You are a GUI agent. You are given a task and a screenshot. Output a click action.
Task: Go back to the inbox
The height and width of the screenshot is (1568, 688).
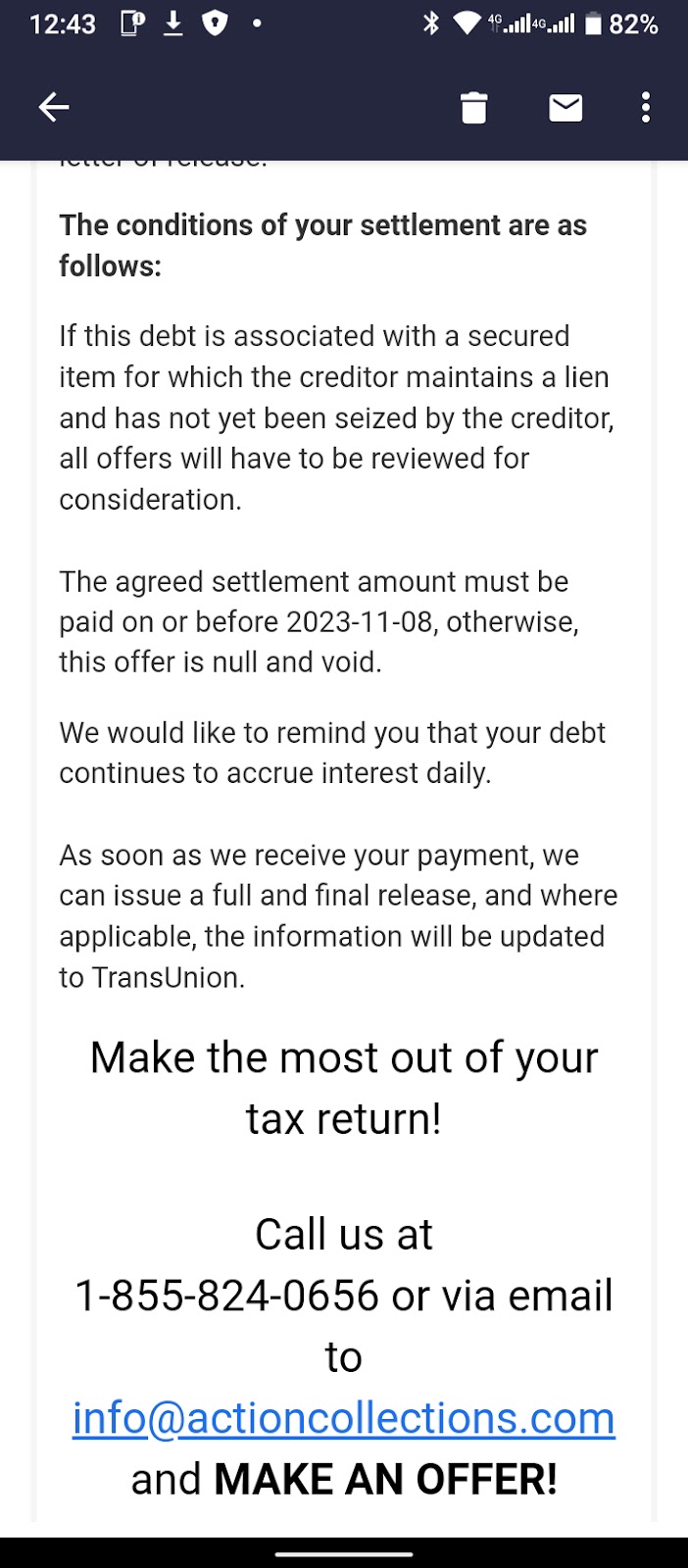click(x=54, y=107)
